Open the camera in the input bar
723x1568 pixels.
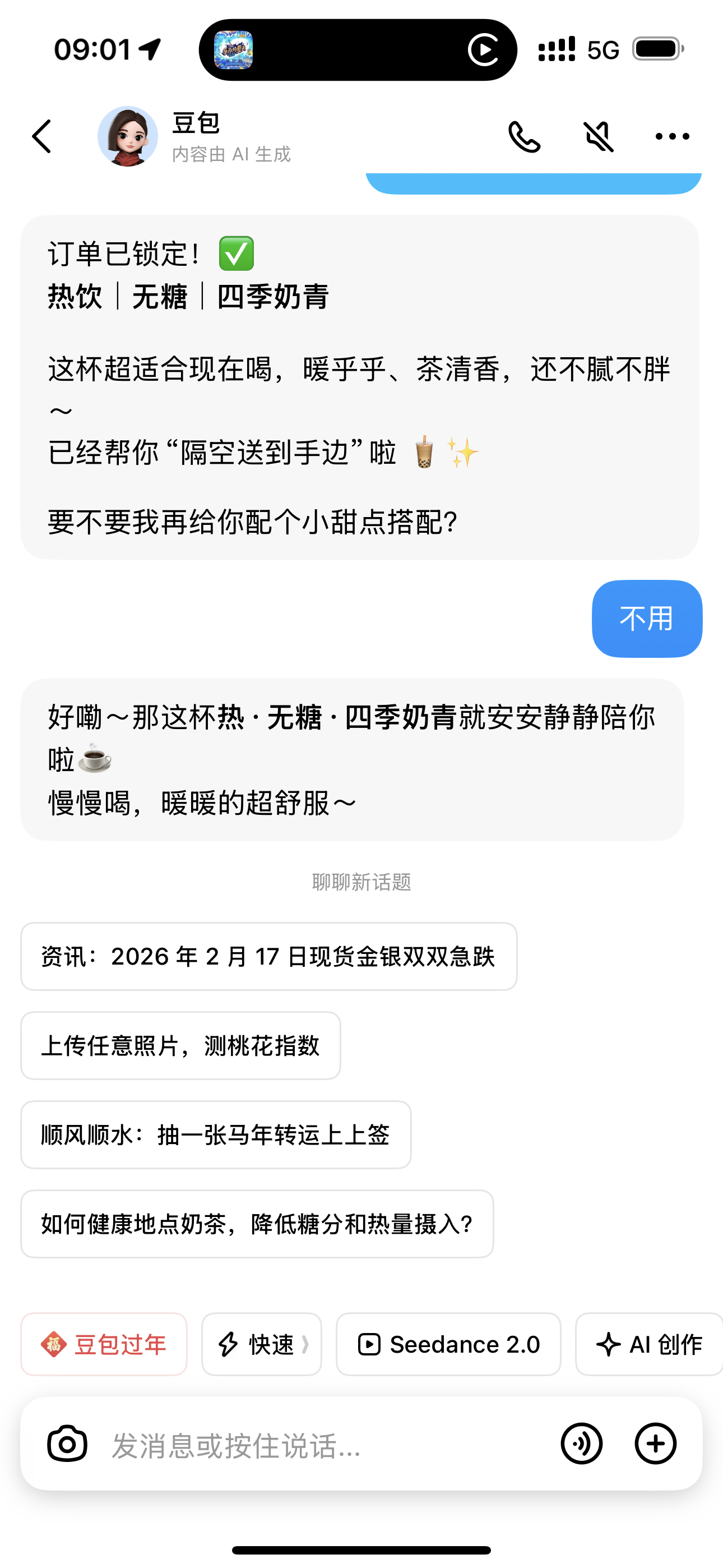68,1443
